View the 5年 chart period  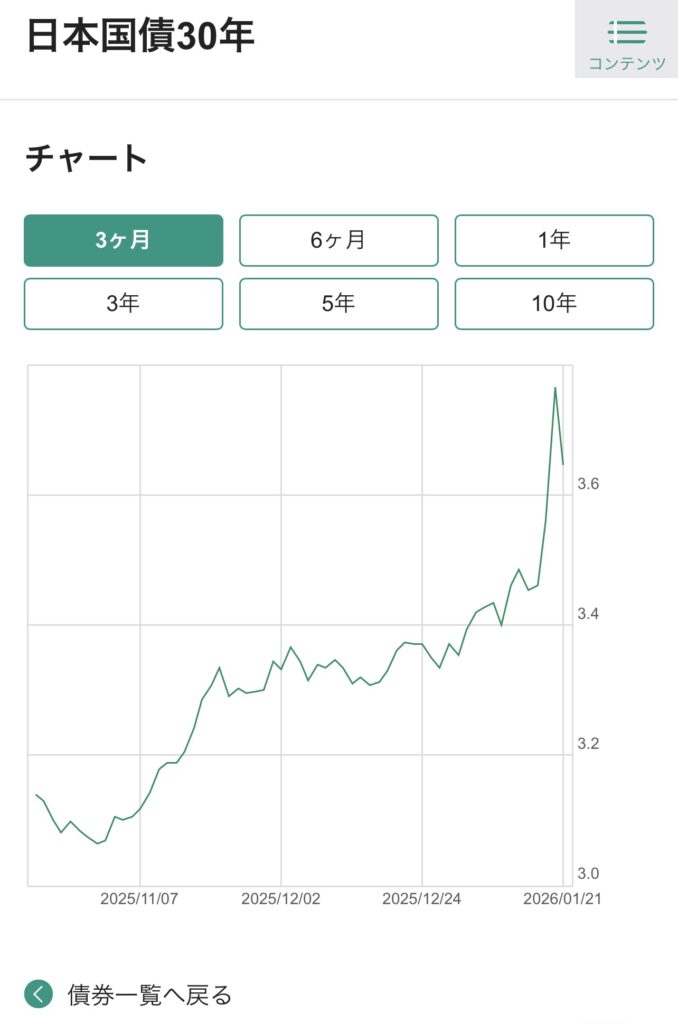pos(338,303)
